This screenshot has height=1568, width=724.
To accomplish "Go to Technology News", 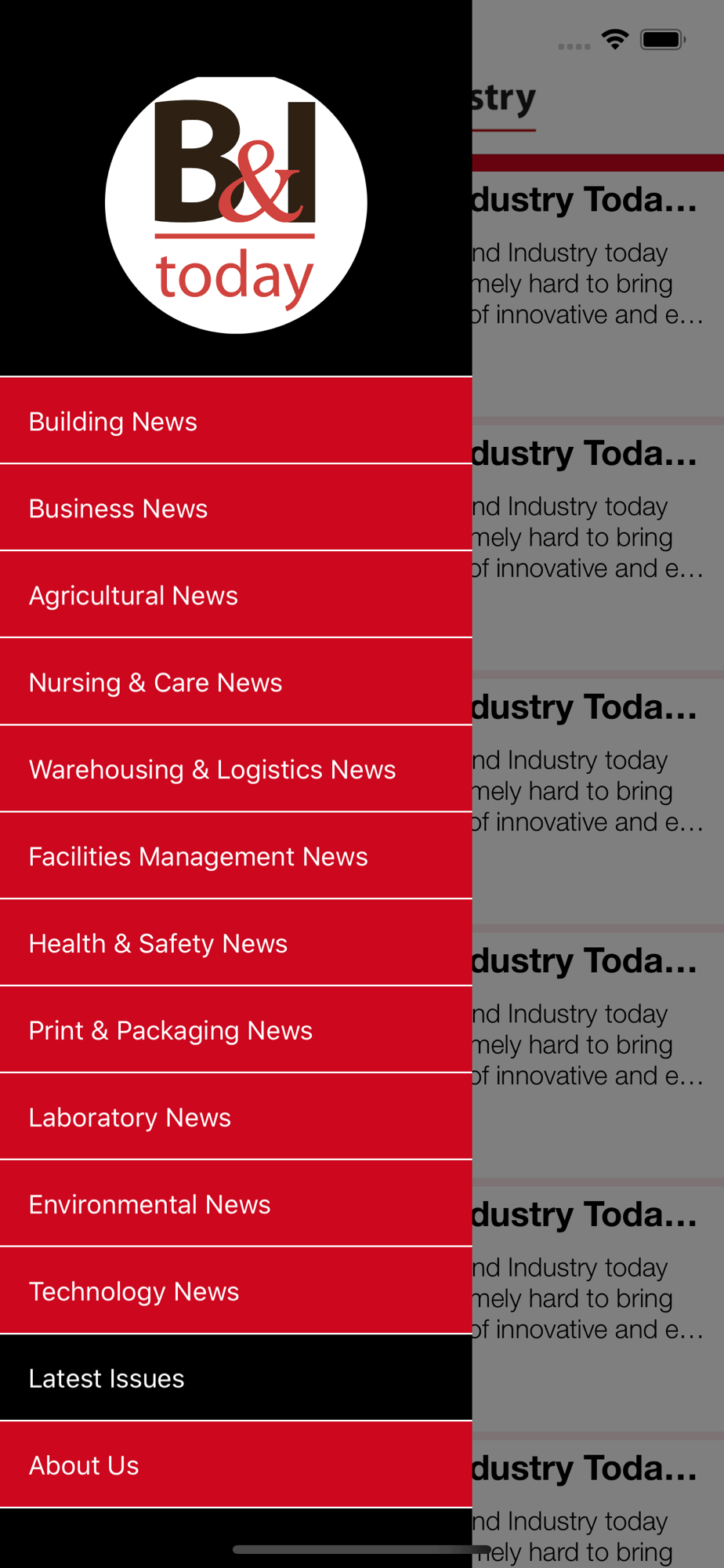I will [x=236, y=1291].
